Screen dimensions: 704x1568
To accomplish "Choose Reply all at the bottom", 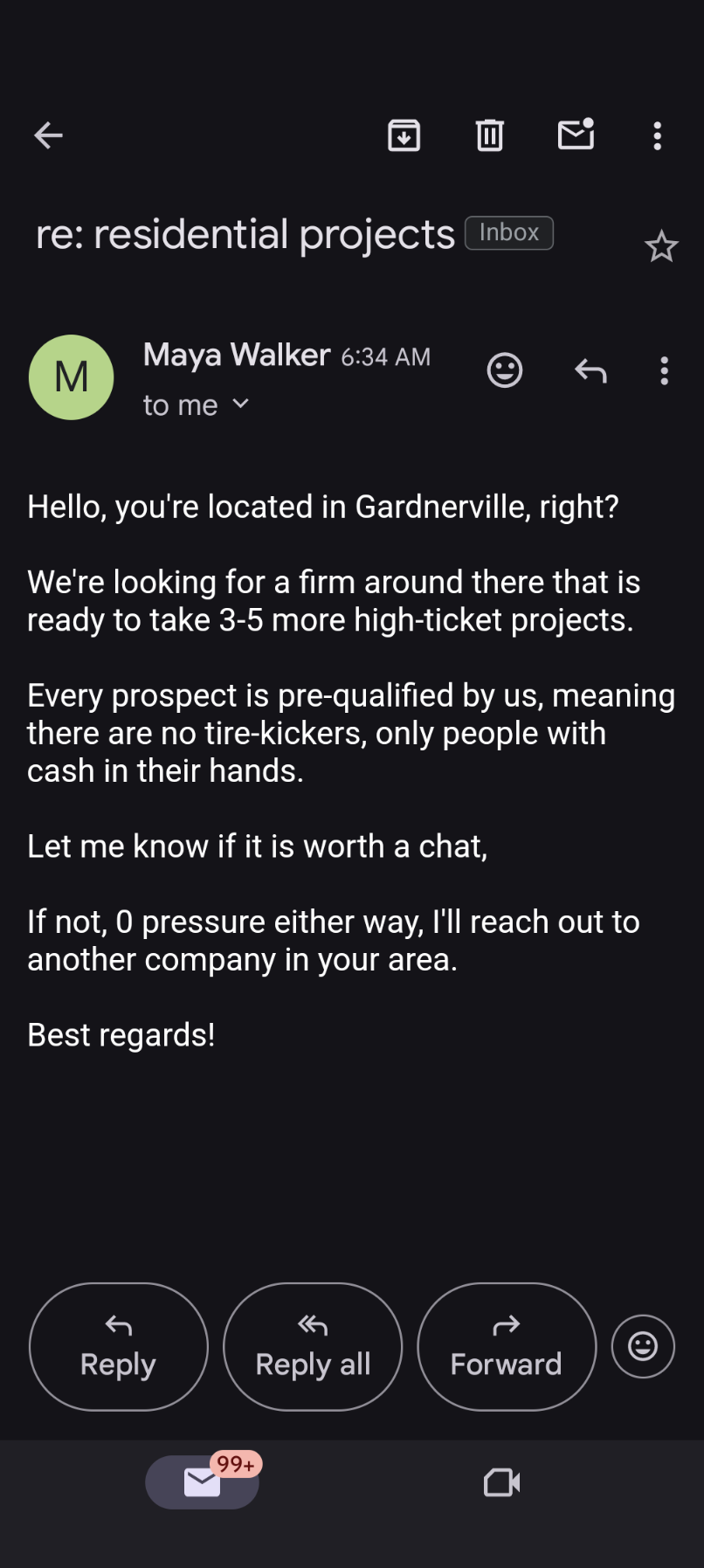I will [313, 1346].
